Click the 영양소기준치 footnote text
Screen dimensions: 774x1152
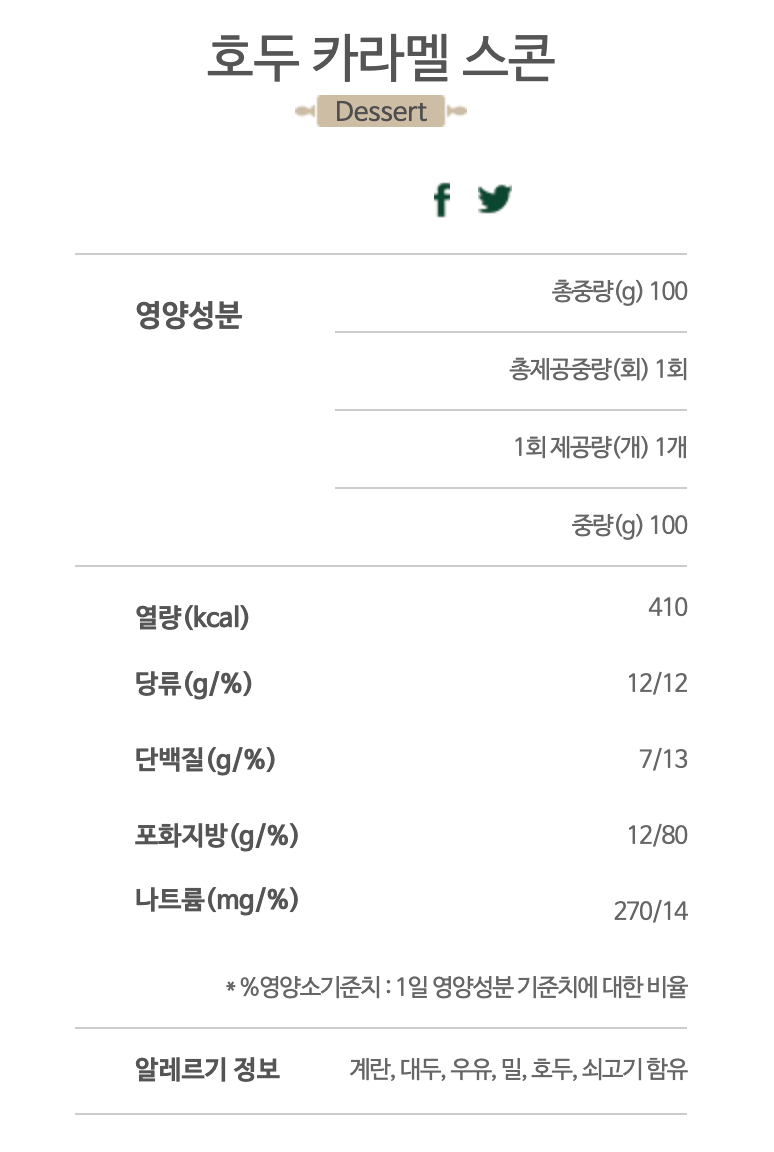[x=459, y=985]
